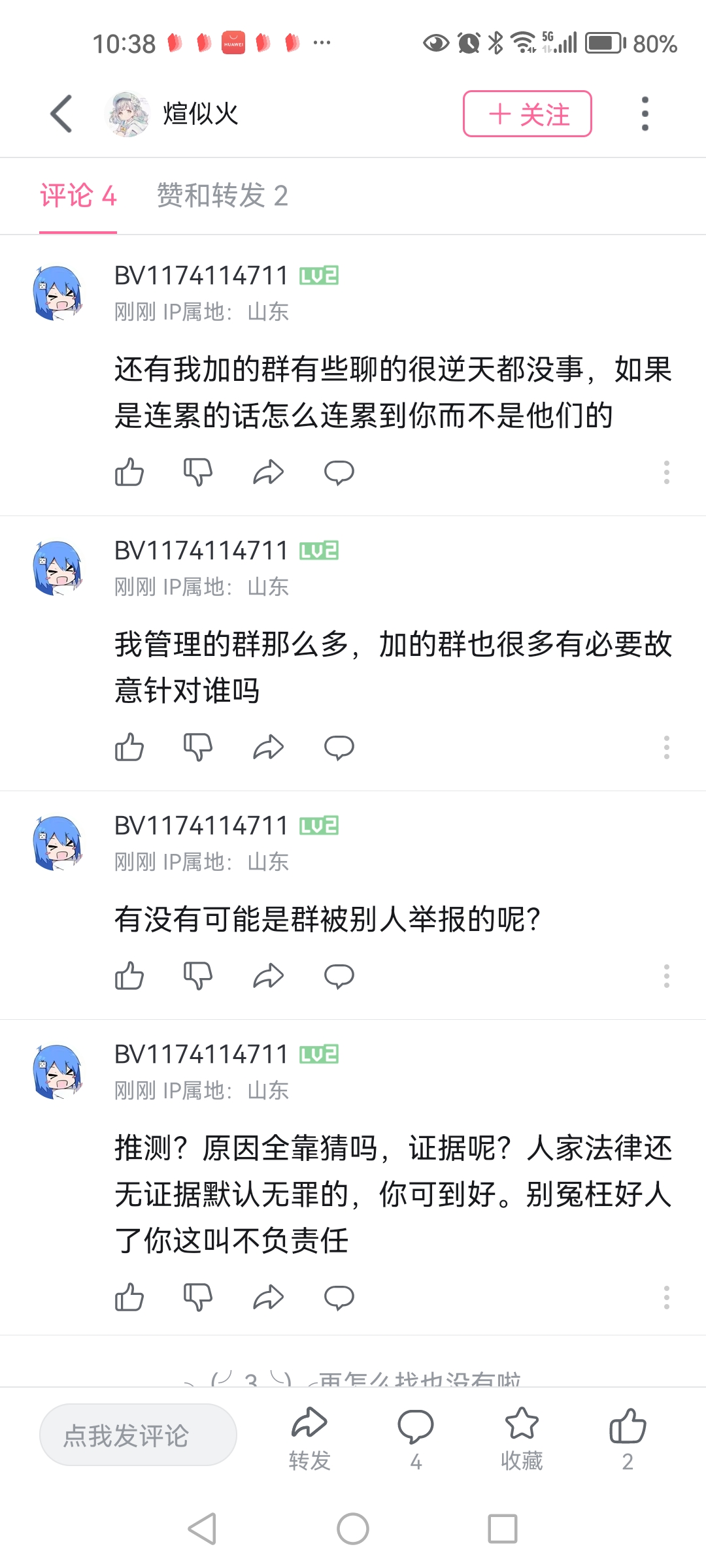This screenshot has height=1568, width=706.
Task: Dislike the comment starting with 推测？原因全靠猜吗
Action: (x=198, y=1297)
